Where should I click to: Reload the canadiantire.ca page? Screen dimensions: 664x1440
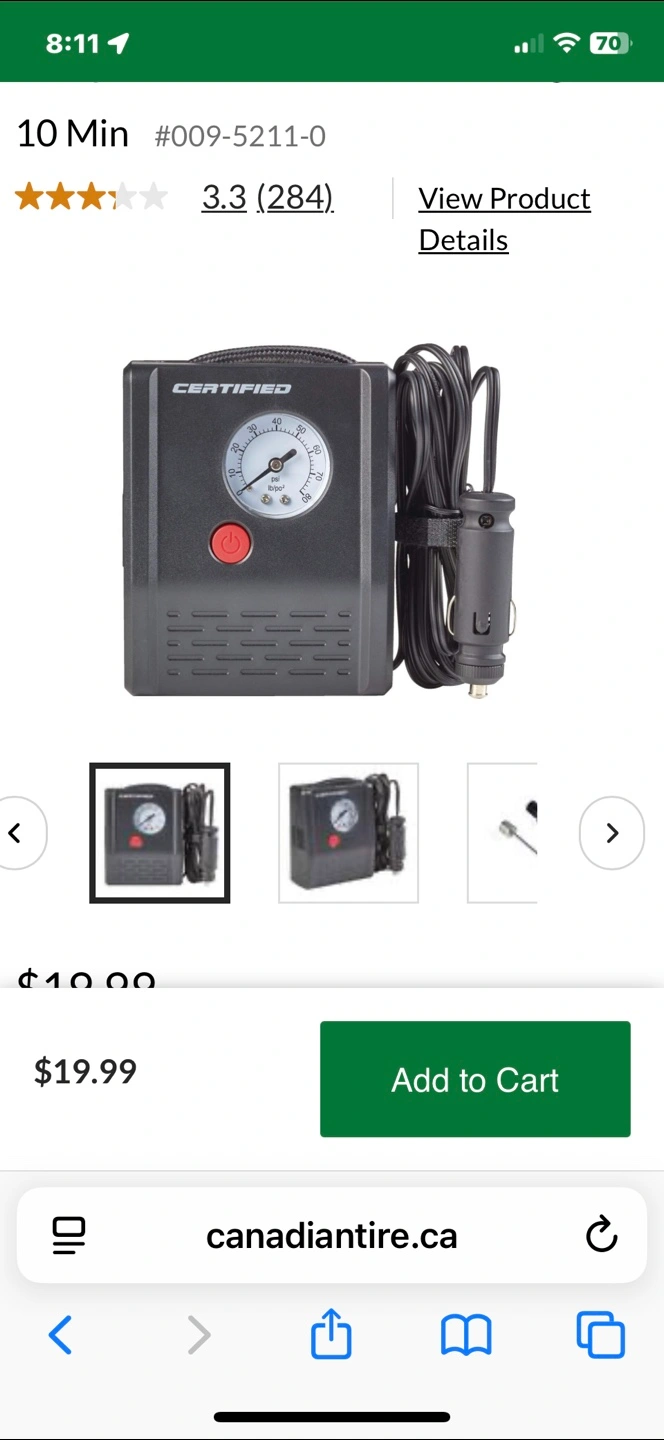pyautogui.click(x=601, y=1236)
